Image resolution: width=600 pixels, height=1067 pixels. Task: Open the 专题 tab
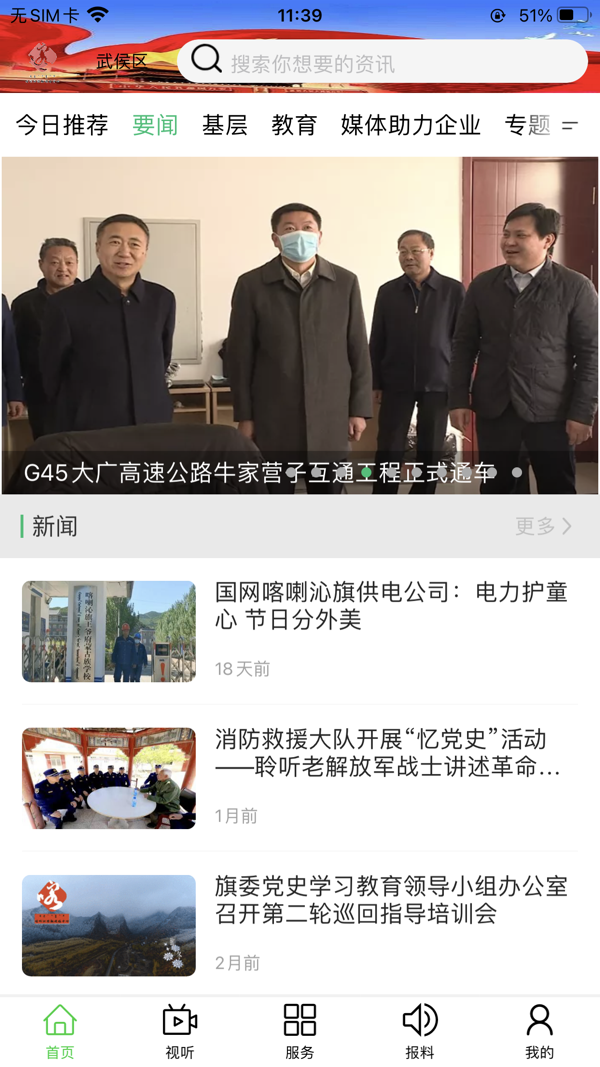(527, 125)
